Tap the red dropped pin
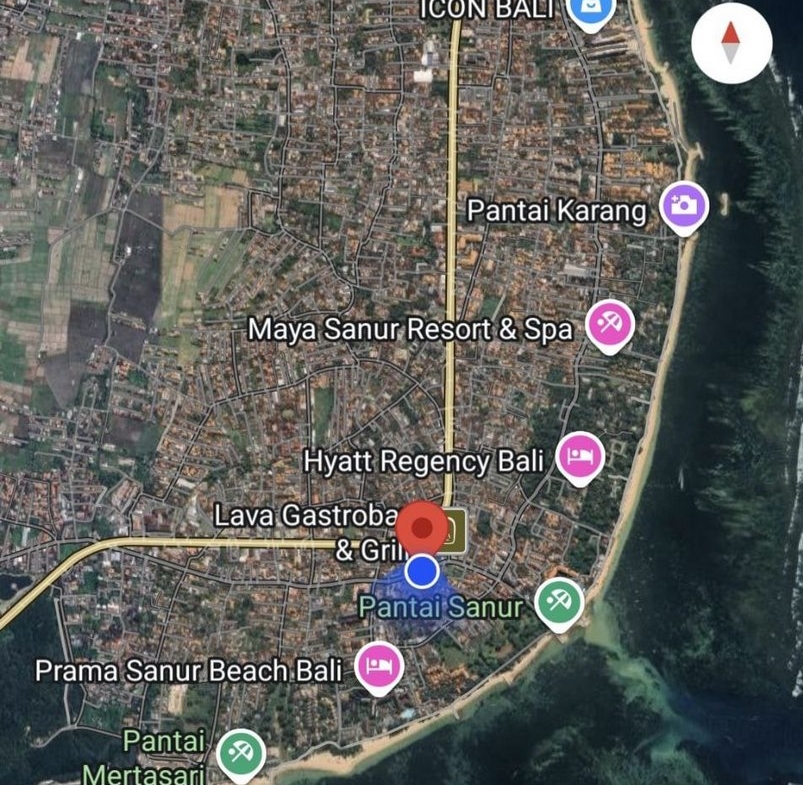This screenshot has width=803, height=785. pos(422,528)
